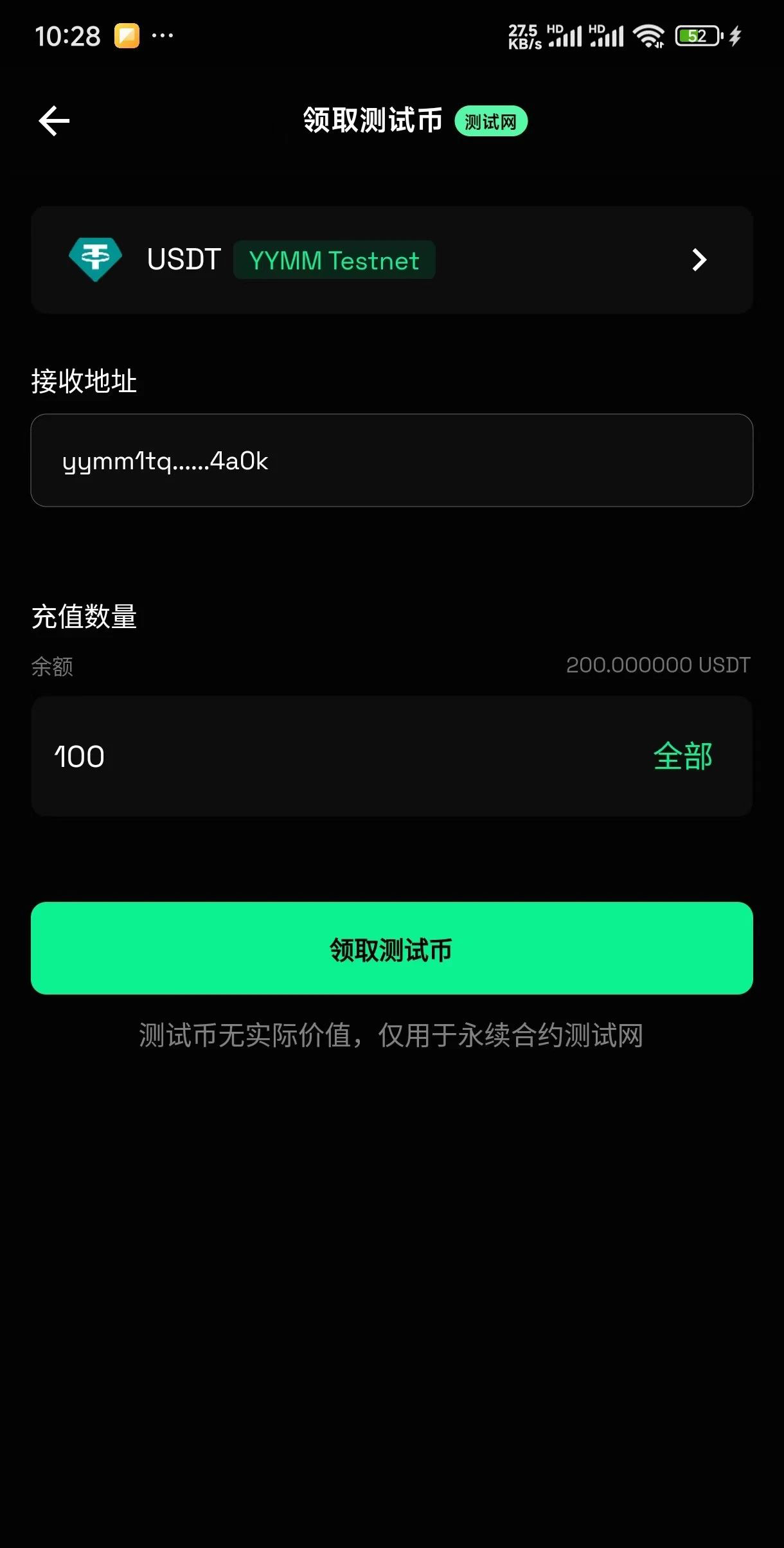Tap 全部 to fill maximum amount
784x1548 pixels.
(682, 756)
